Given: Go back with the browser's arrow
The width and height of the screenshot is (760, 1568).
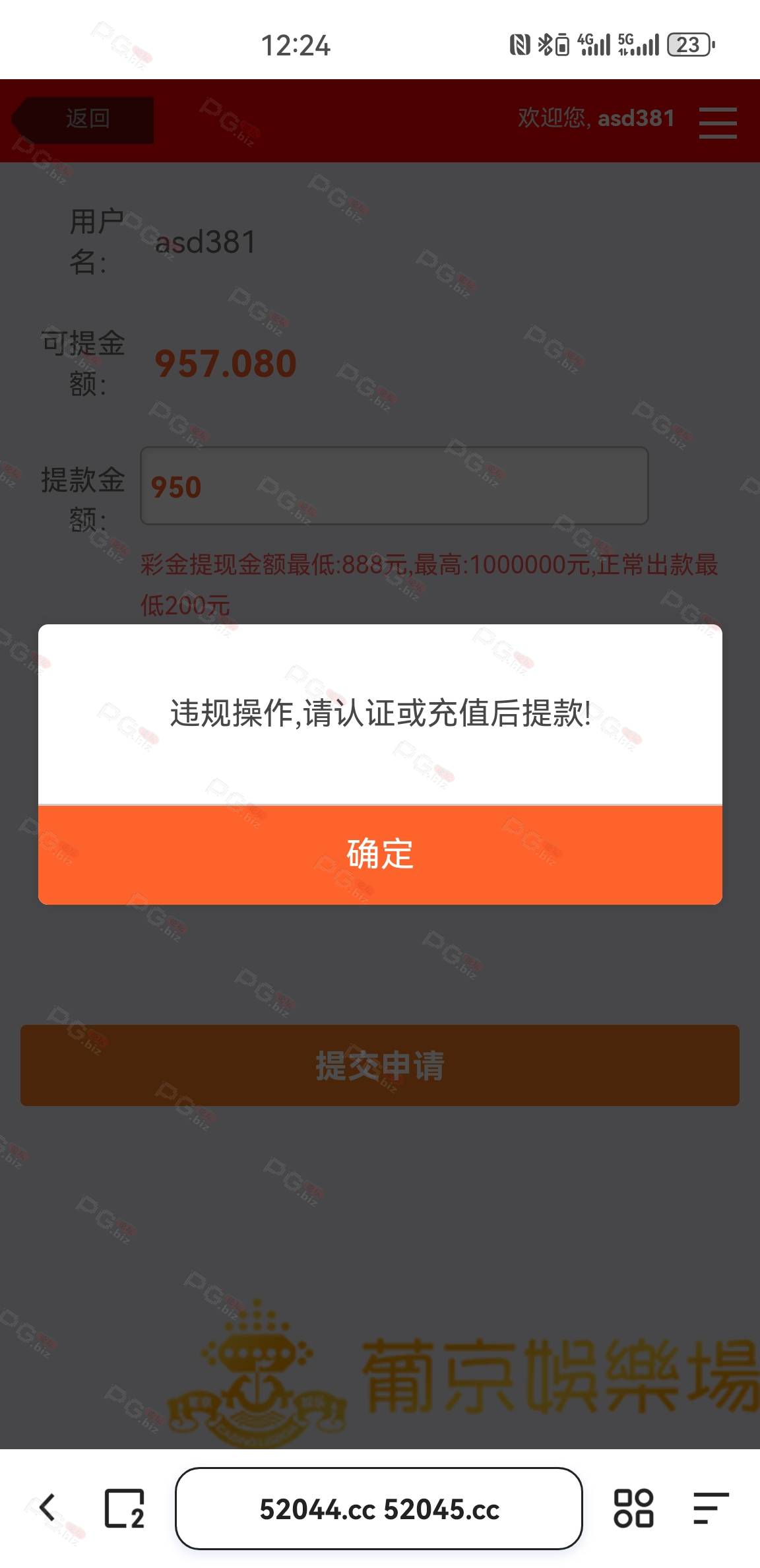Looking at the screenshot, I should [x=47, y=1508].
